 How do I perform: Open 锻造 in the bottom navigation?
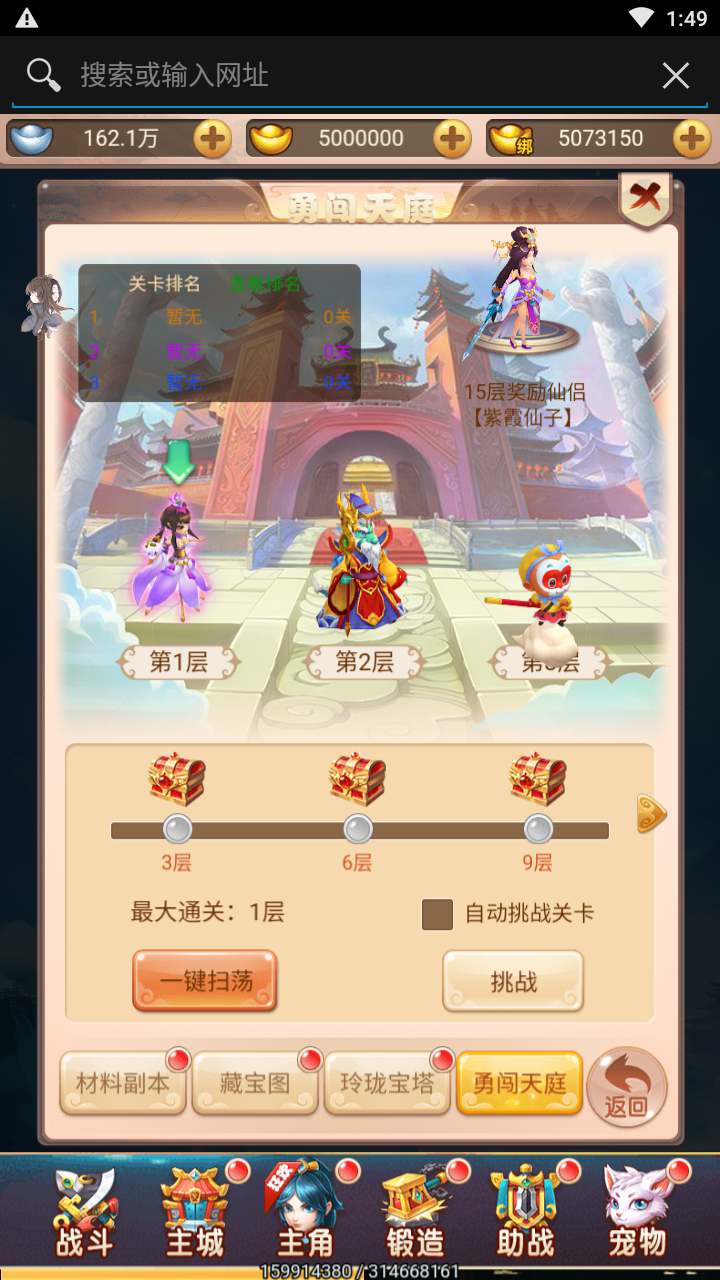(415, 1212)
